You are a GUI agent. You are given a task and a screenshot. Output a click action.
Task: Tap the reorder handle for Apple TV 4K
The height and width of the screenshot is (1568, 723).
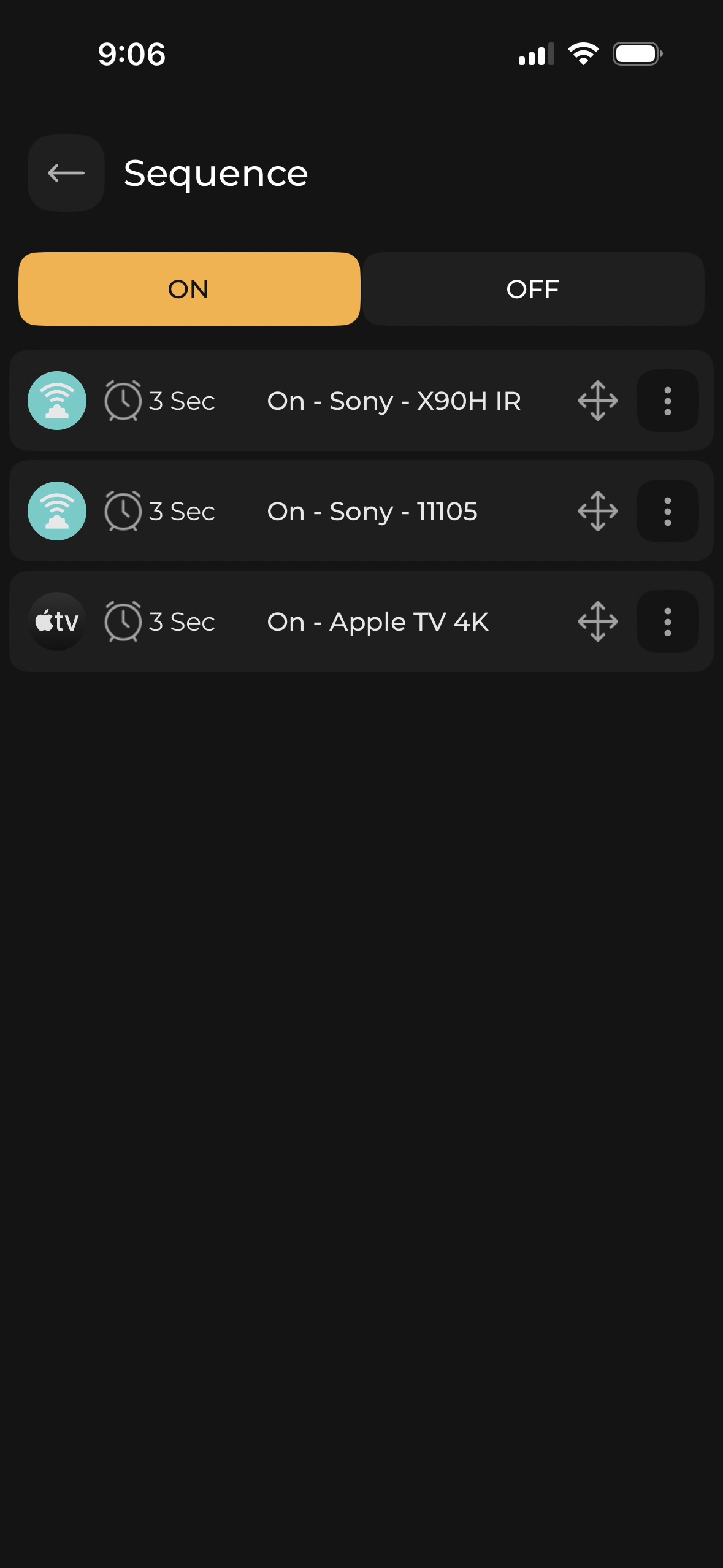(597, 621)
